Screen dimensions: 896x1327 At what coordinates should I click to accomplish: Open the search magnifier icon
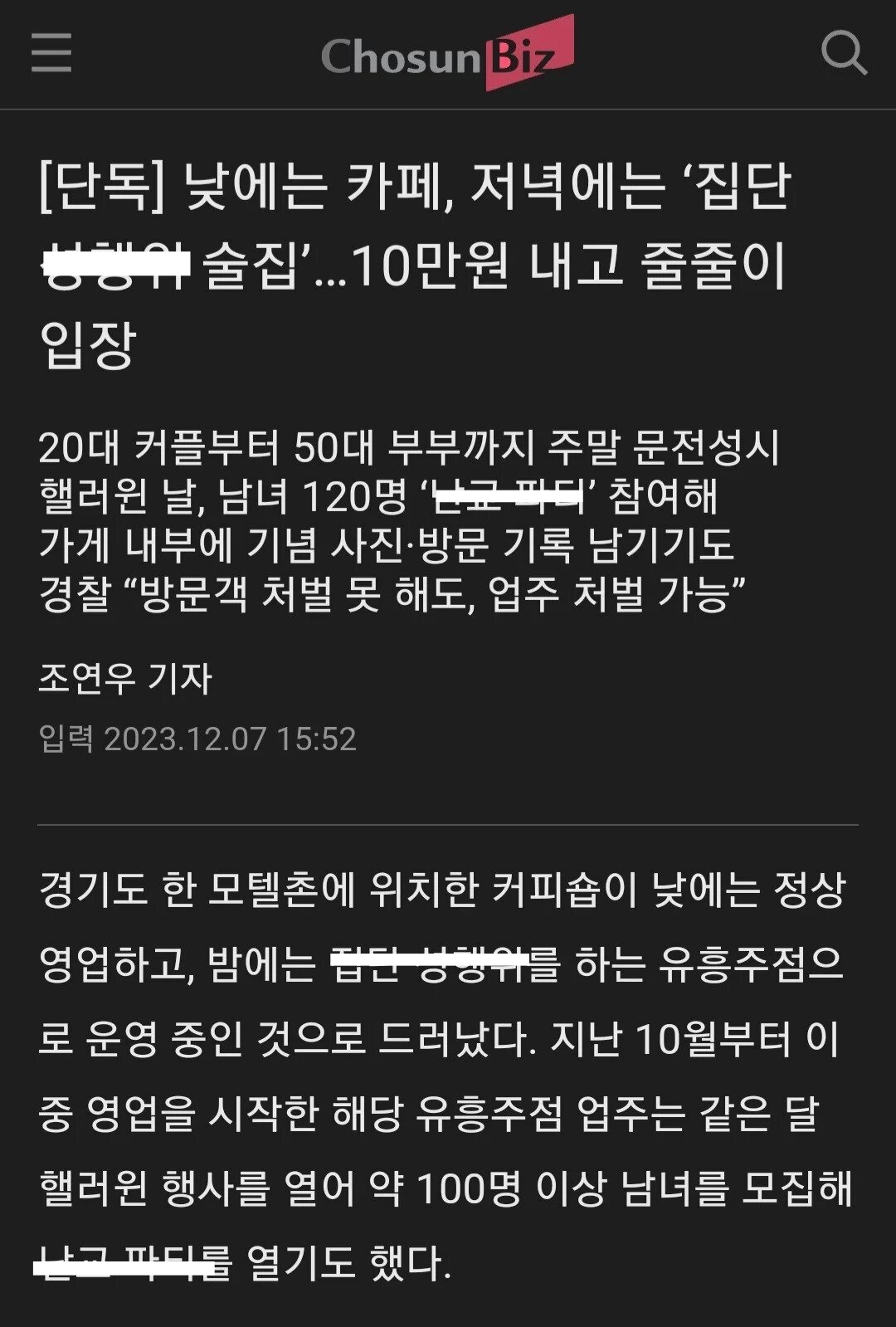click(843, 53)
